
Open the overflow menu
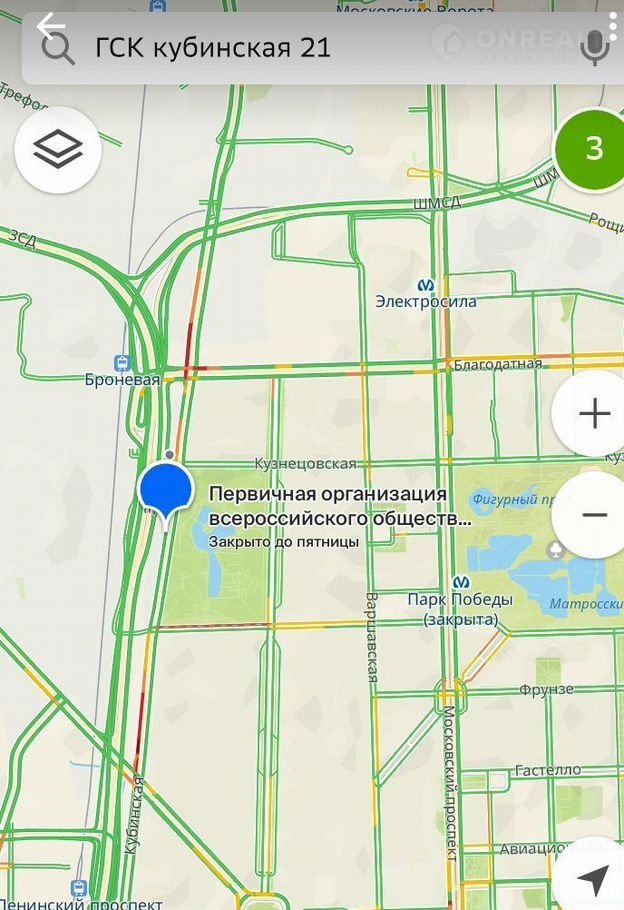click(x=612, y=22)
